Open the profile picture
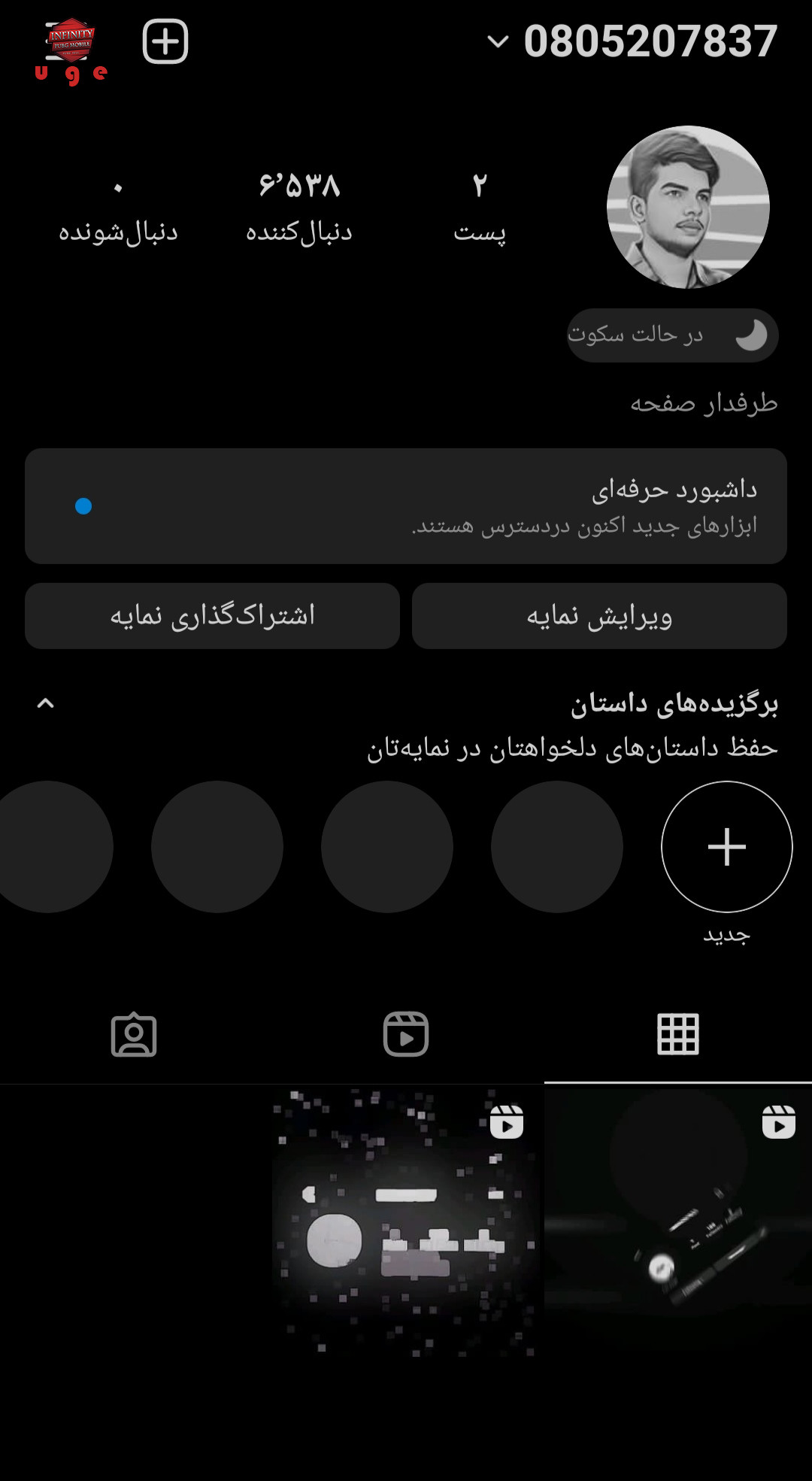Screen dimensions: 812x1481 pos(688,207)
